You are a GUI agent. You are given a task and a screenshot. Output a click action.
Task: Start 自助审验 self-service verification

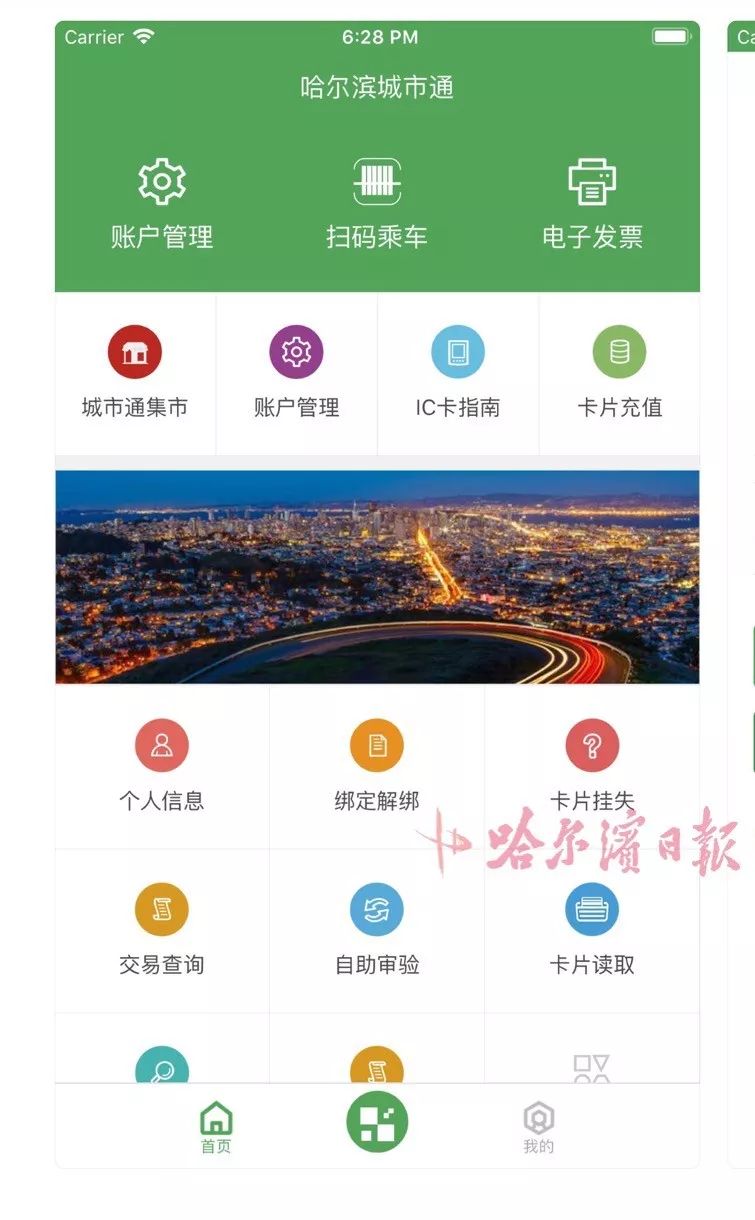pyautogui.click(x=375, y=932)
